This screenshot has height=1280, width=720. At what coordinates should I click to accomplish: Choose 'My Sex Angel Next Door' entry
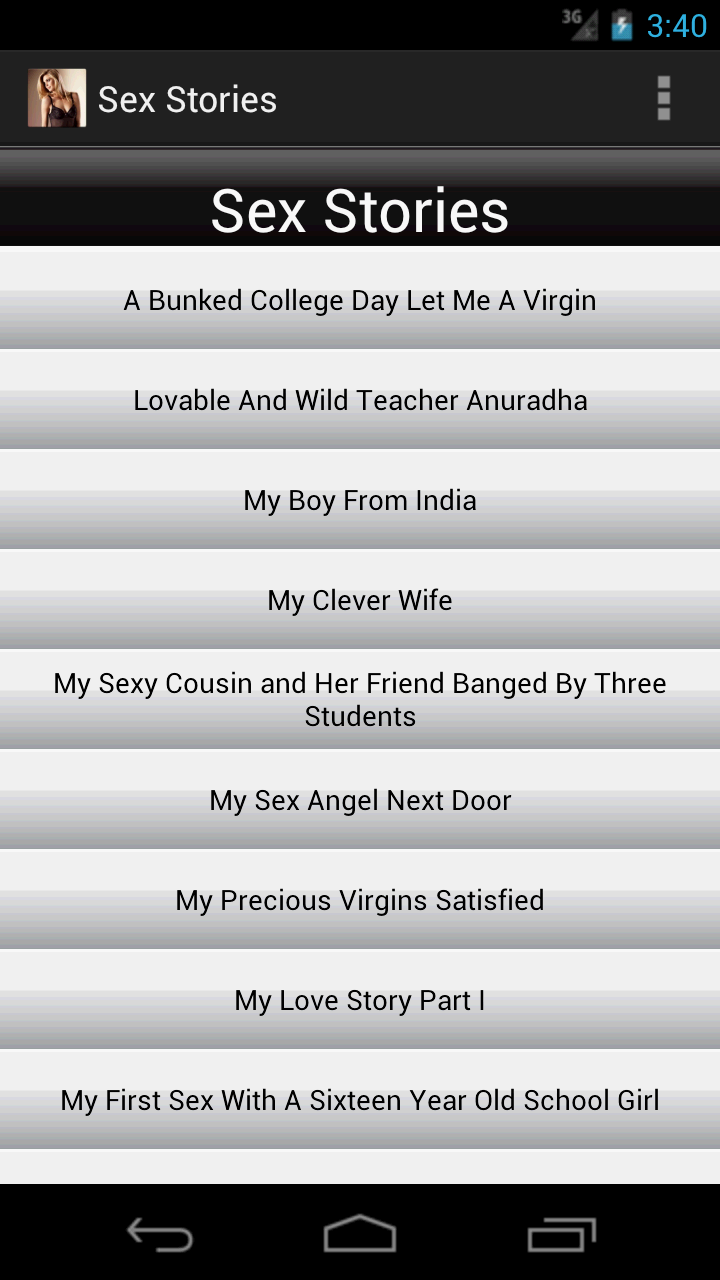tap(360, 800)
